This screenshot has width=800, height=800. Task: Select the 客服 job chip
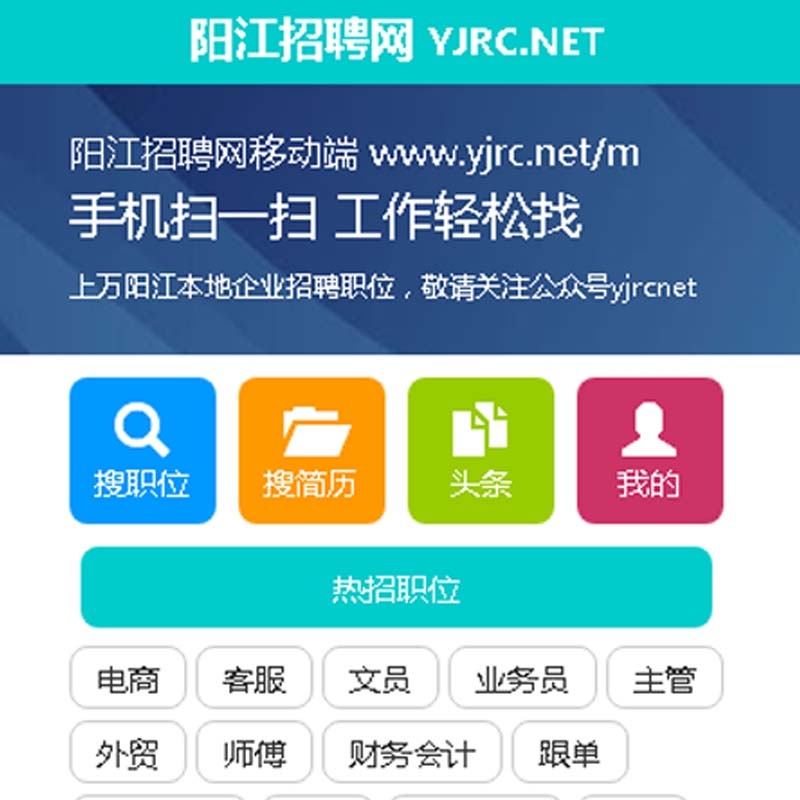pos(254,679)
